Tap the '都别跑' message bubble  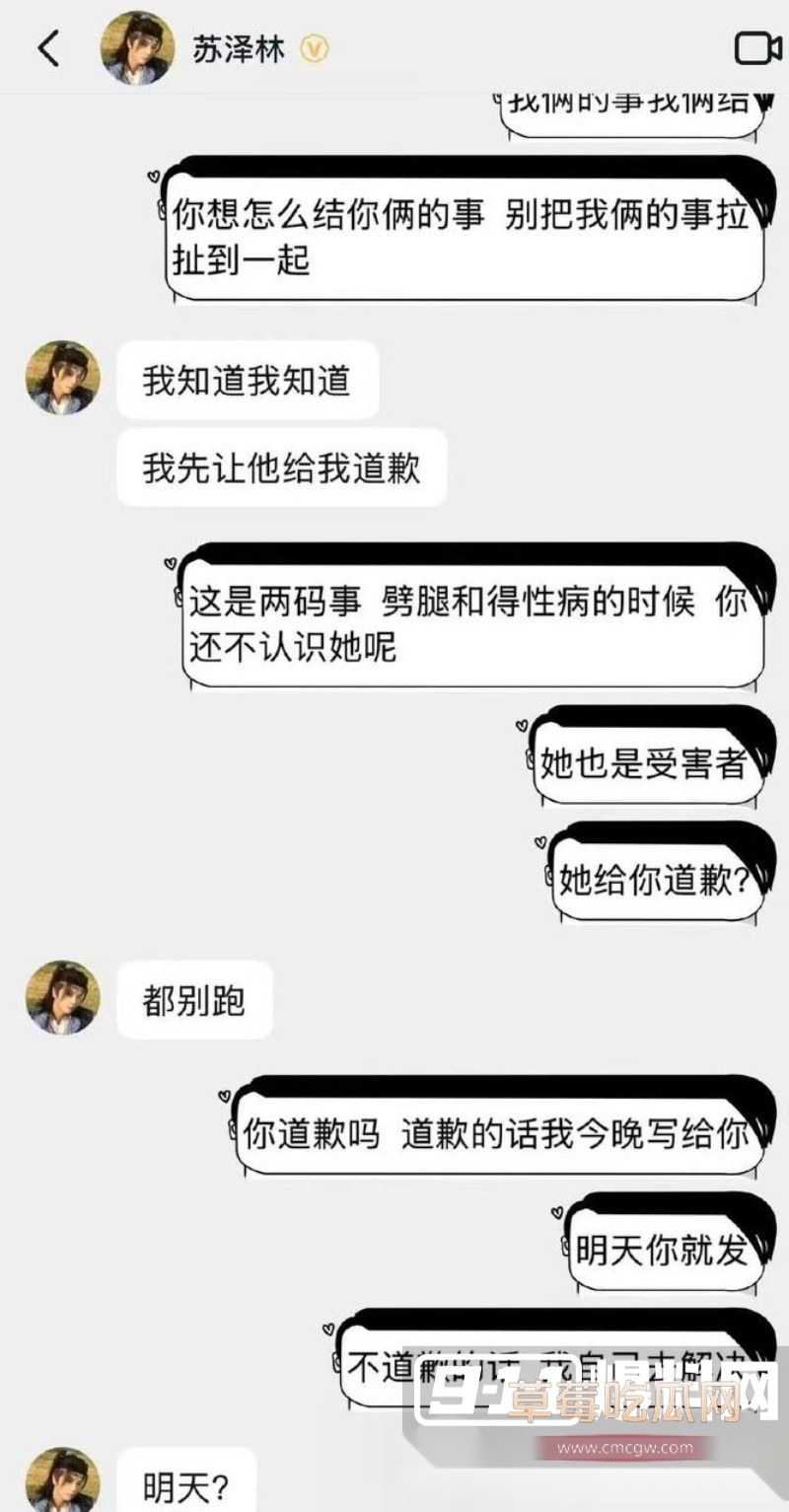tap(194, 1000)
